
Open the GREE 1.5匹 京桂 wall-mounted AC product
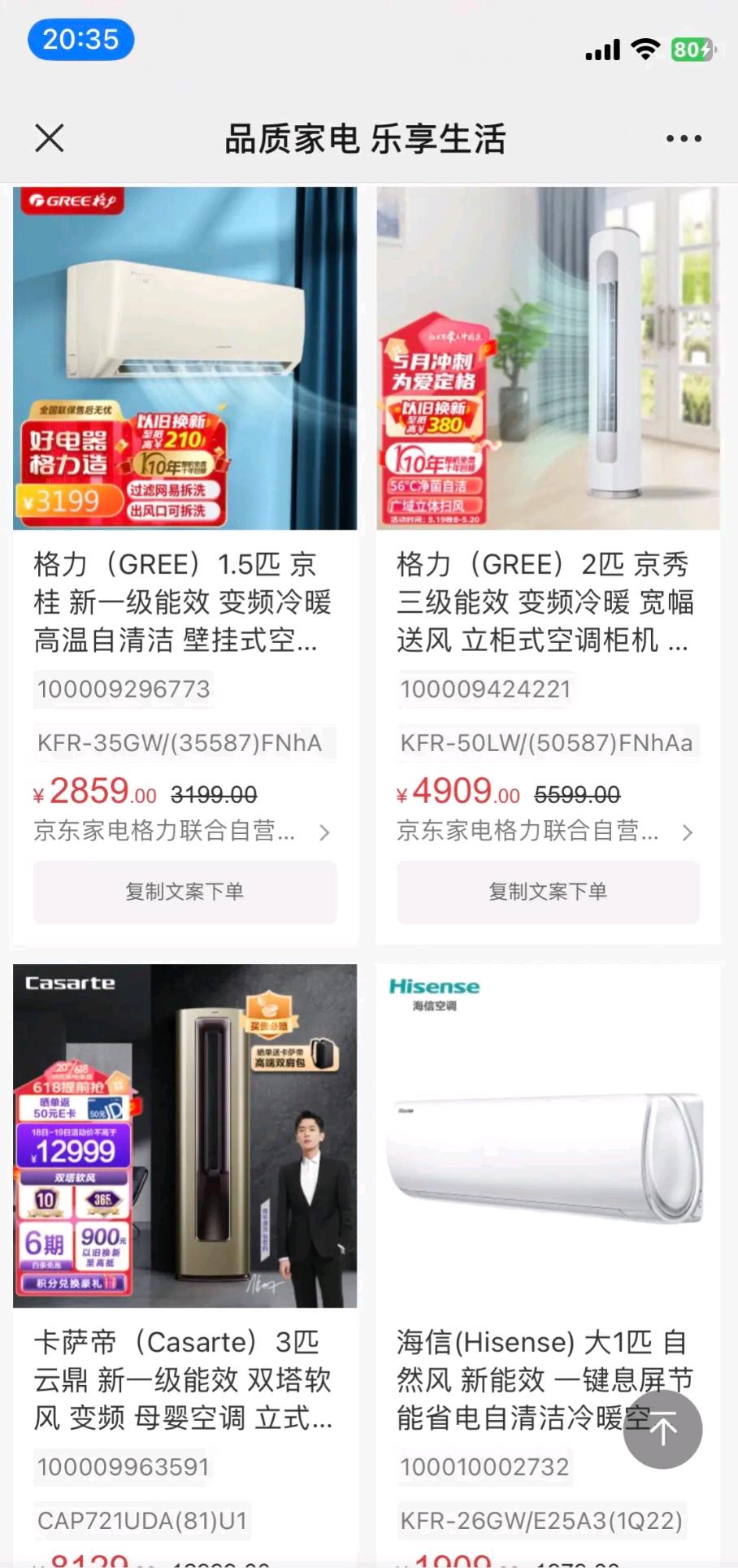click(x=184, y=358)
